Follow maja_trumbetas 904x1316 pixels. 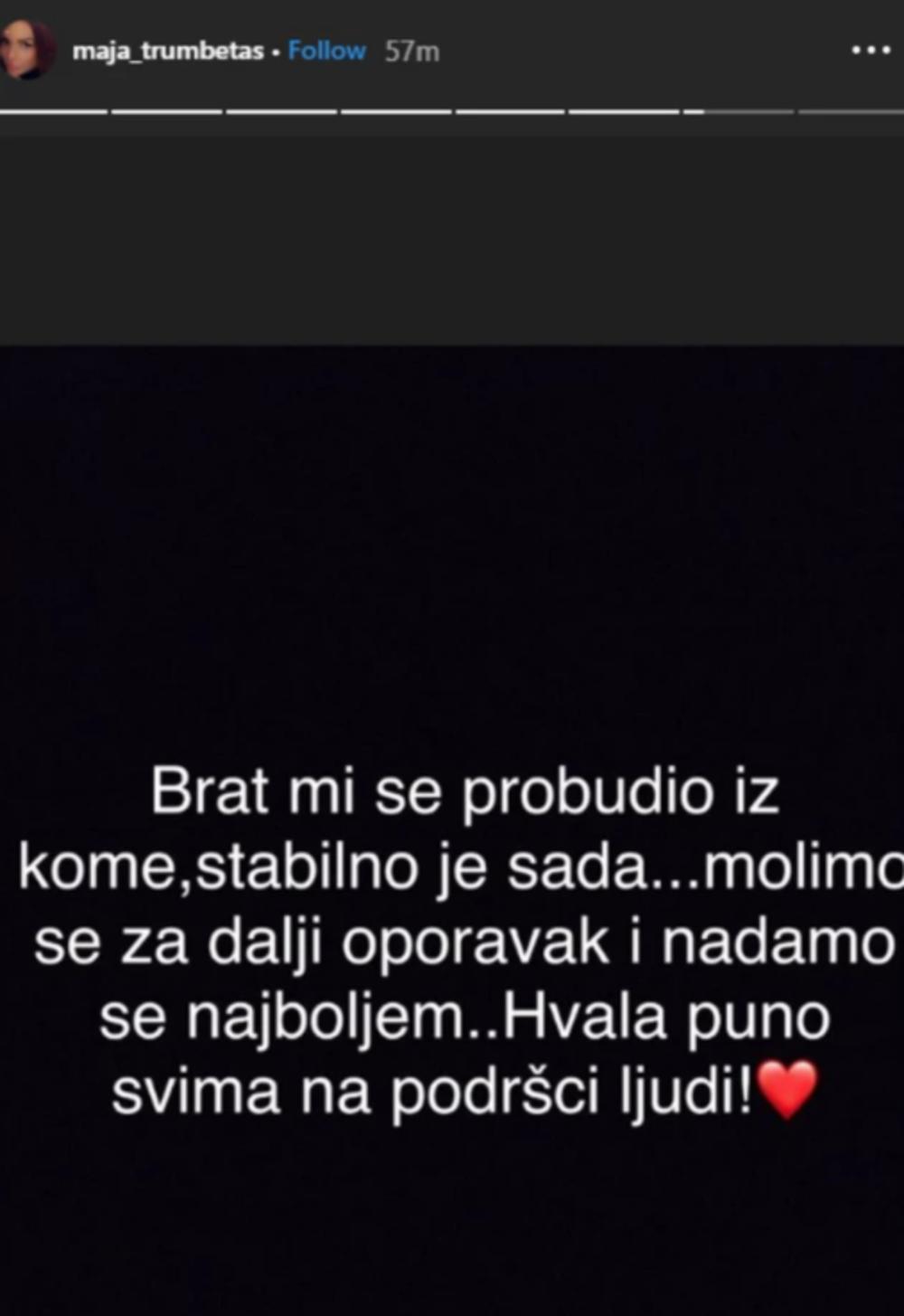click(326, 51)
